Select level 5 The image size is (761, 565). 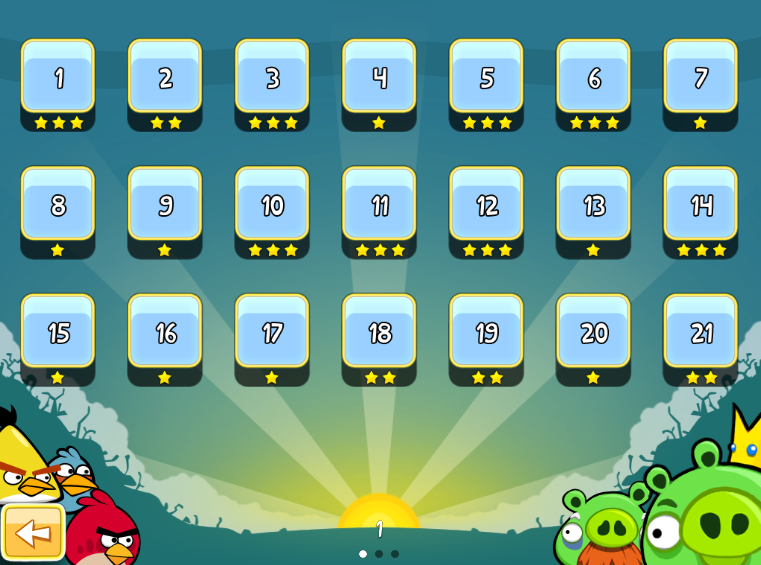tap(486, 77)
